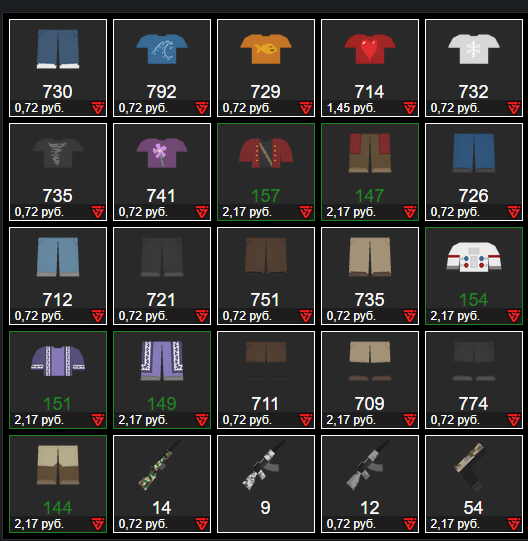Open the white camo rifle numbered 9
Image resolution: width=528 pixels, height=541 pixels.
click(x=266, y=484)
